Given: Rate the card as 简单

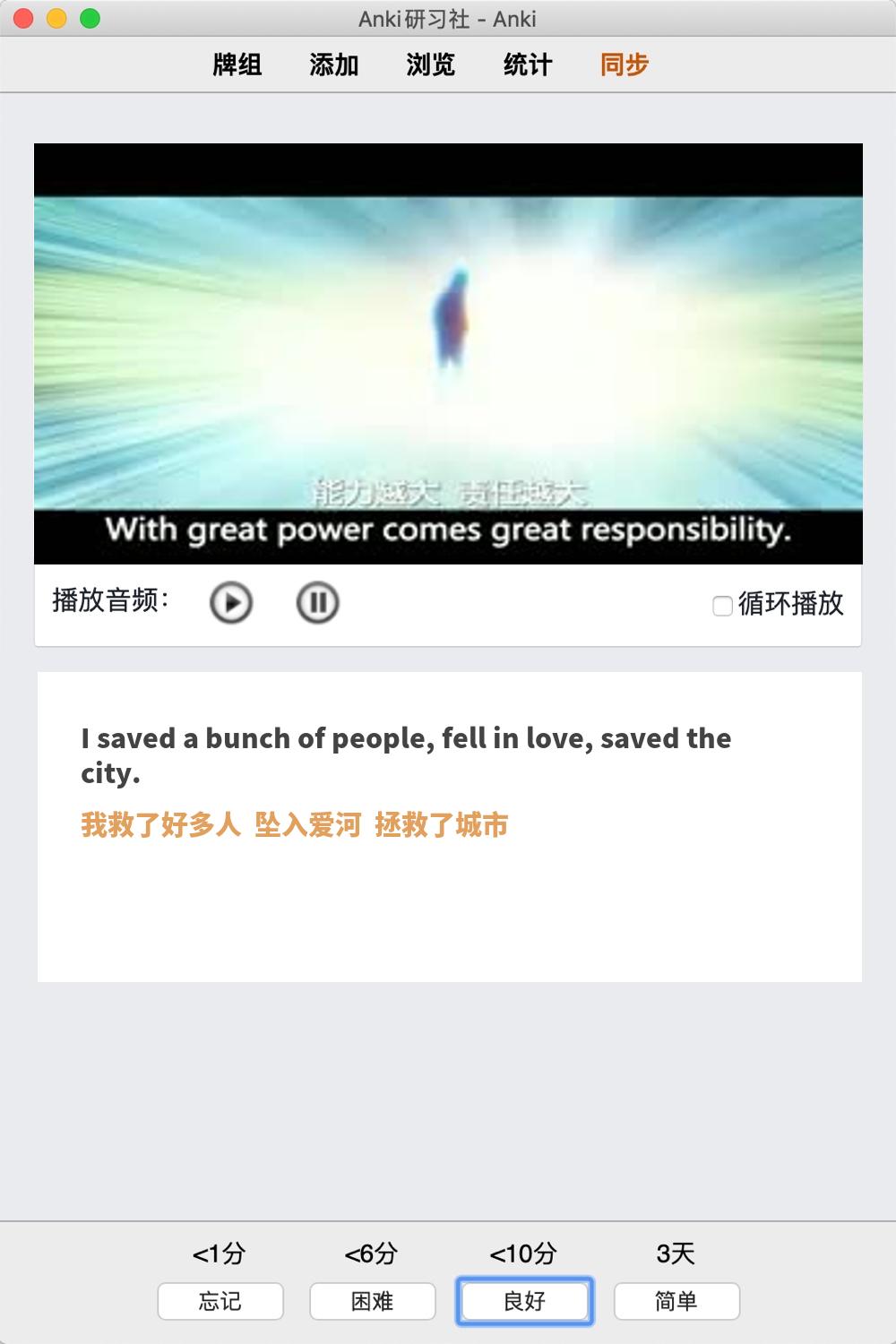Looking at the screenshot, I should pyautogui.click(x=676, y=1301).
